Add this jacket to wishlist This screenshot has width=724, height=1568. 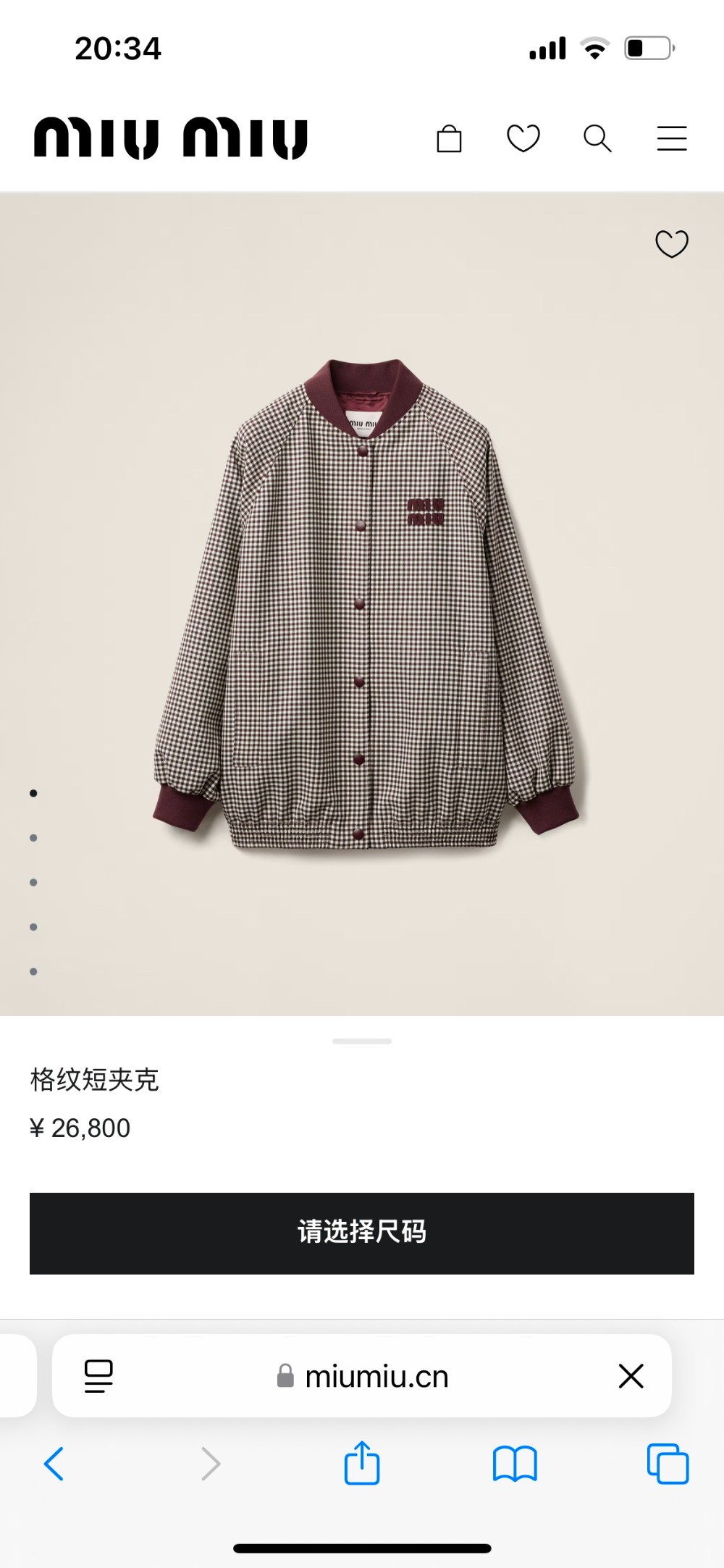[x=672, y=244]
